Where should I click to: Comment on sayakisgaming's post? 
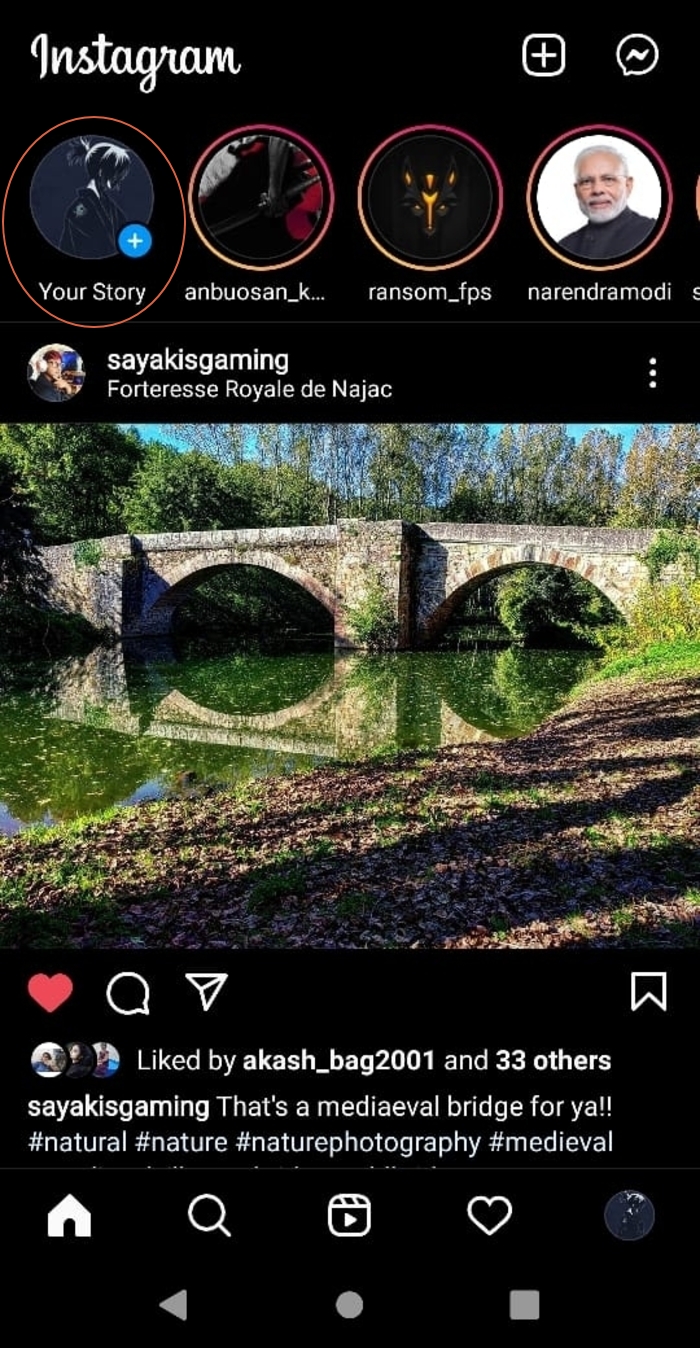(128, 993)
